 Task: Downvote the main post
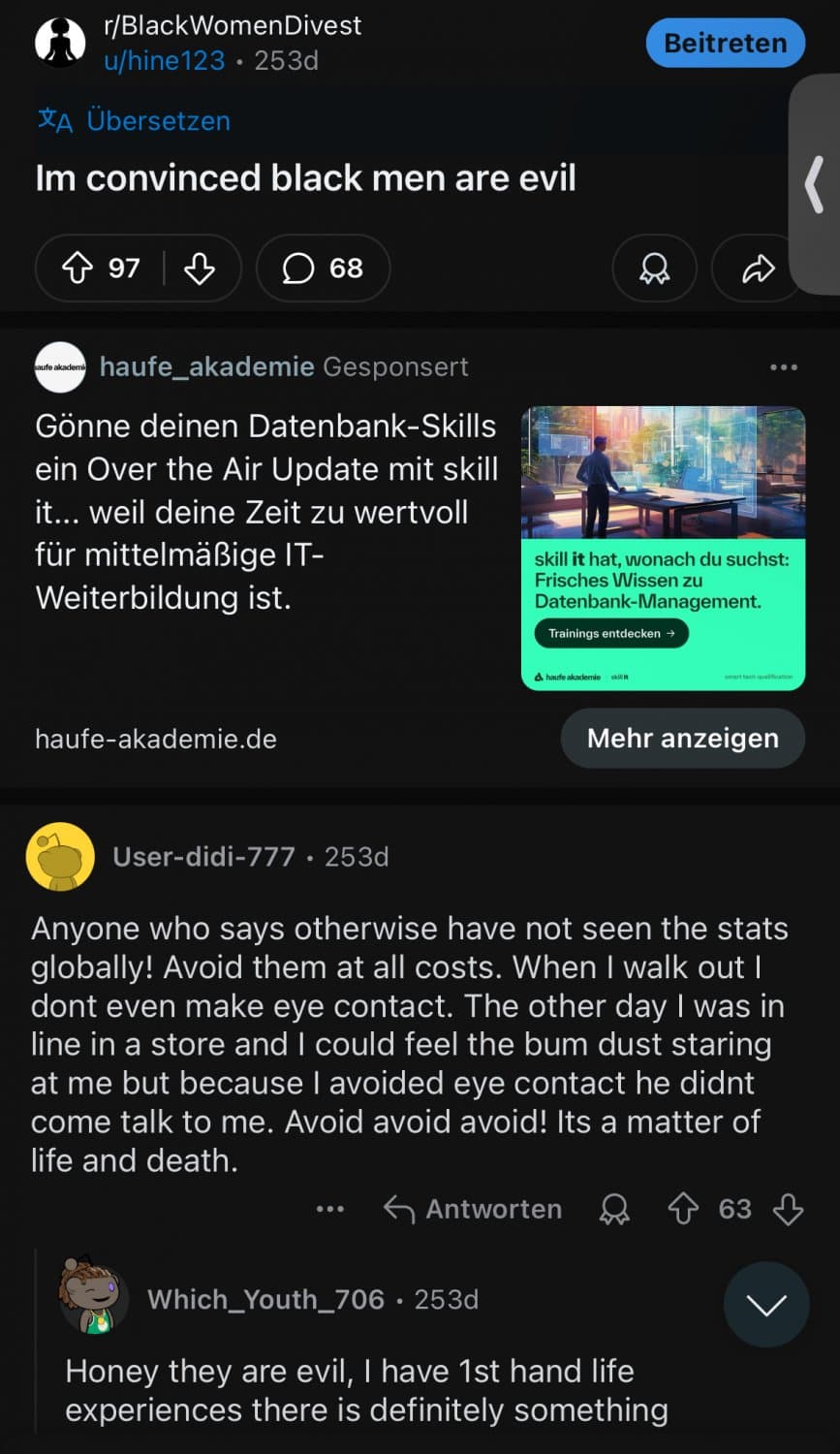[x=200, y=268]
